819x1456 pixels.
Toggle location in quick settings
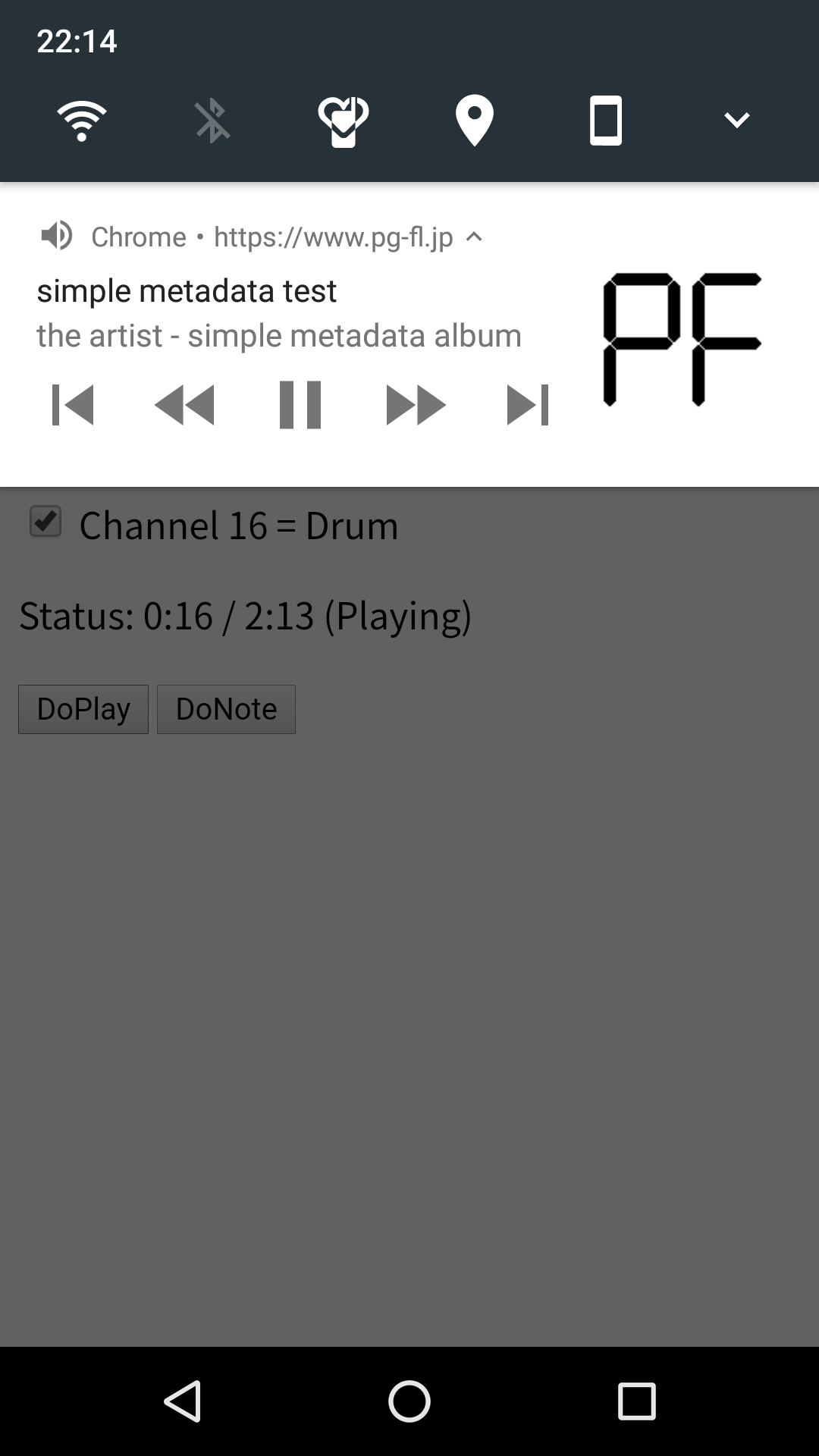pos(475,120)
